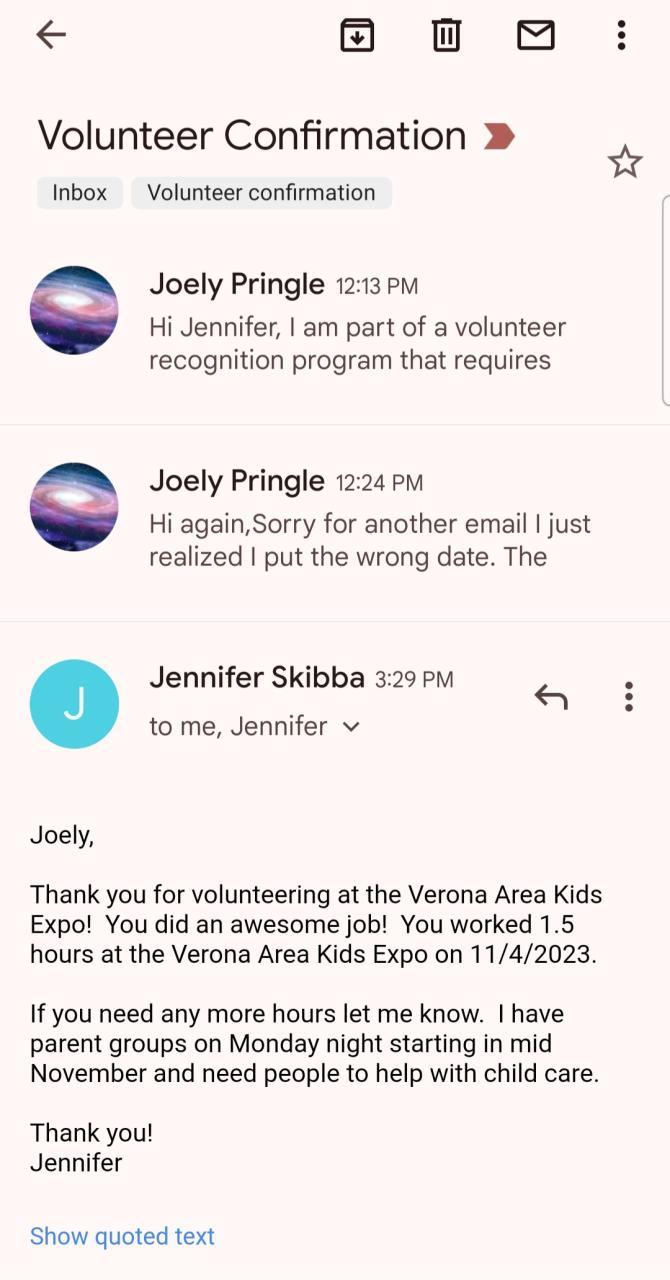
Task: Mark the conversation as unread
Action: pos(535,35)
